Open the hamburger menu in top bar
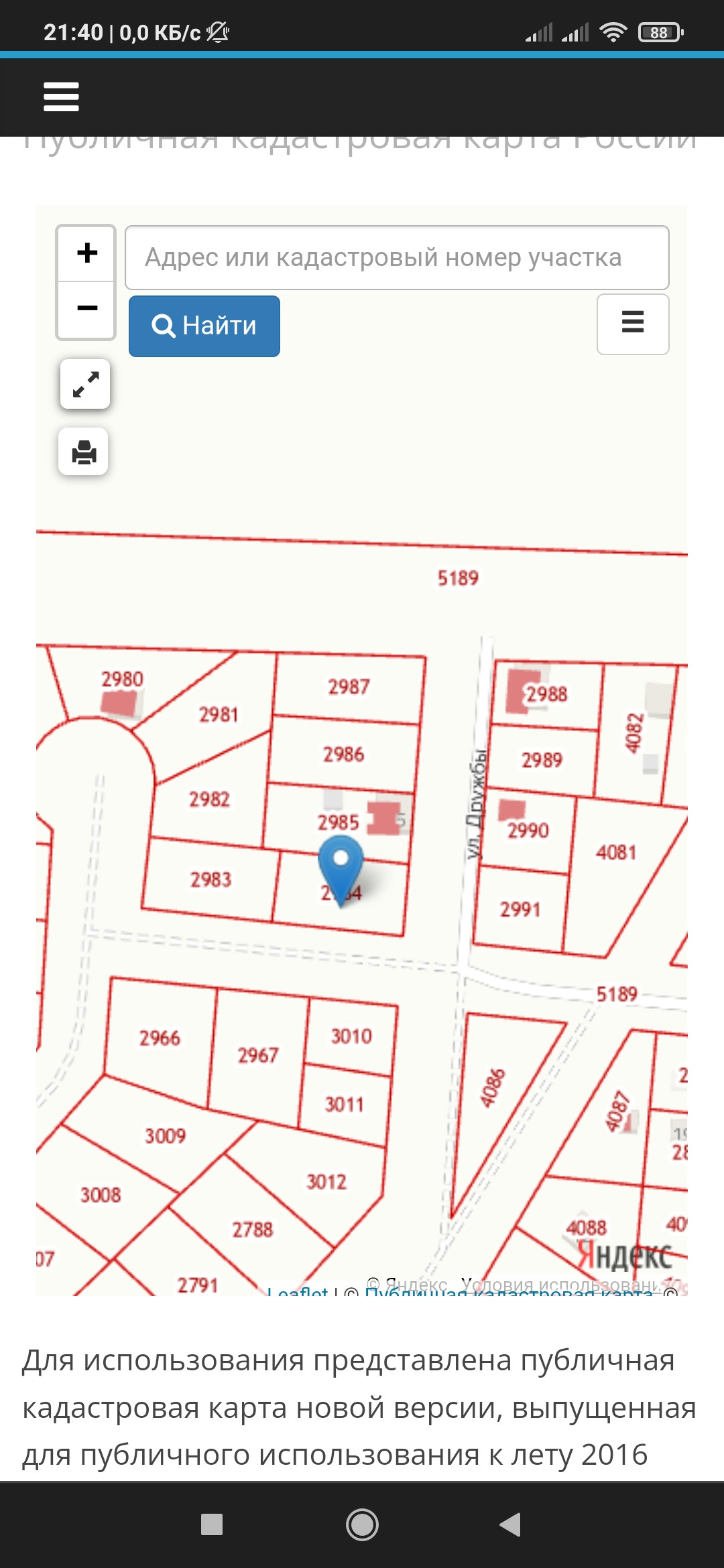724x1568 pixels. [61, 96]
